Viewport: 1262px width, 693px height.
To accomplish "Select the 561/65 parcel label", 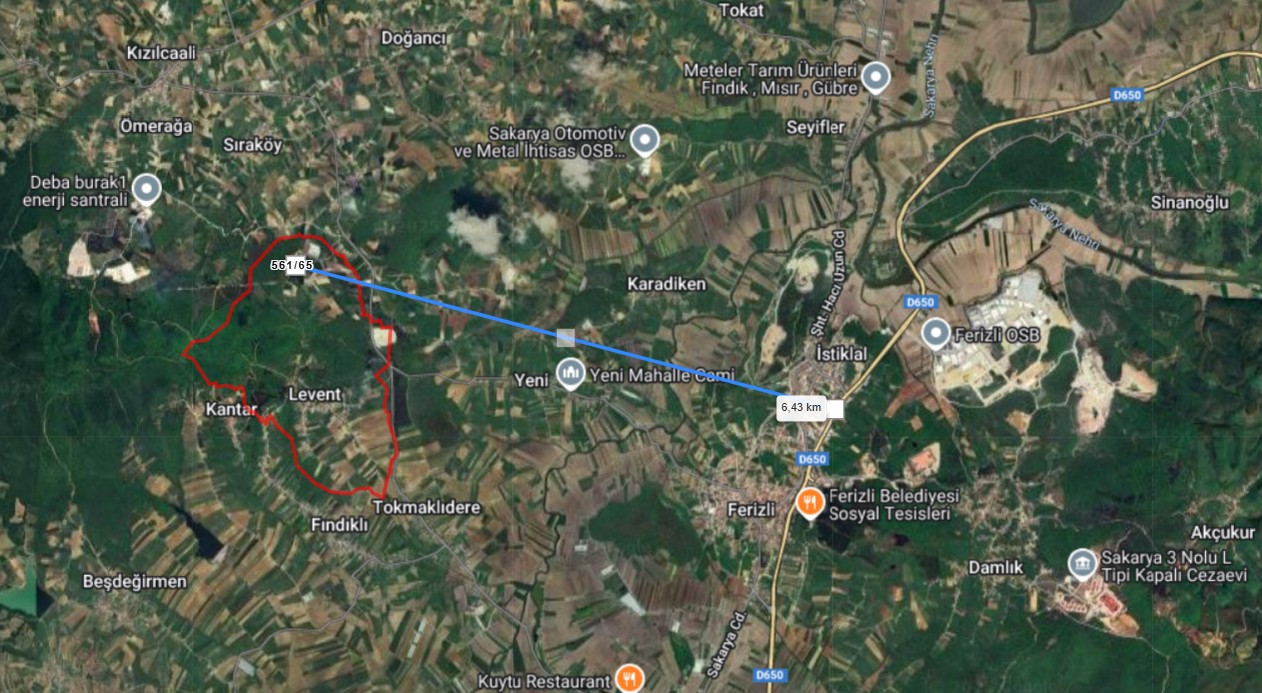I will pyautogui.click(x=292, y=265).
